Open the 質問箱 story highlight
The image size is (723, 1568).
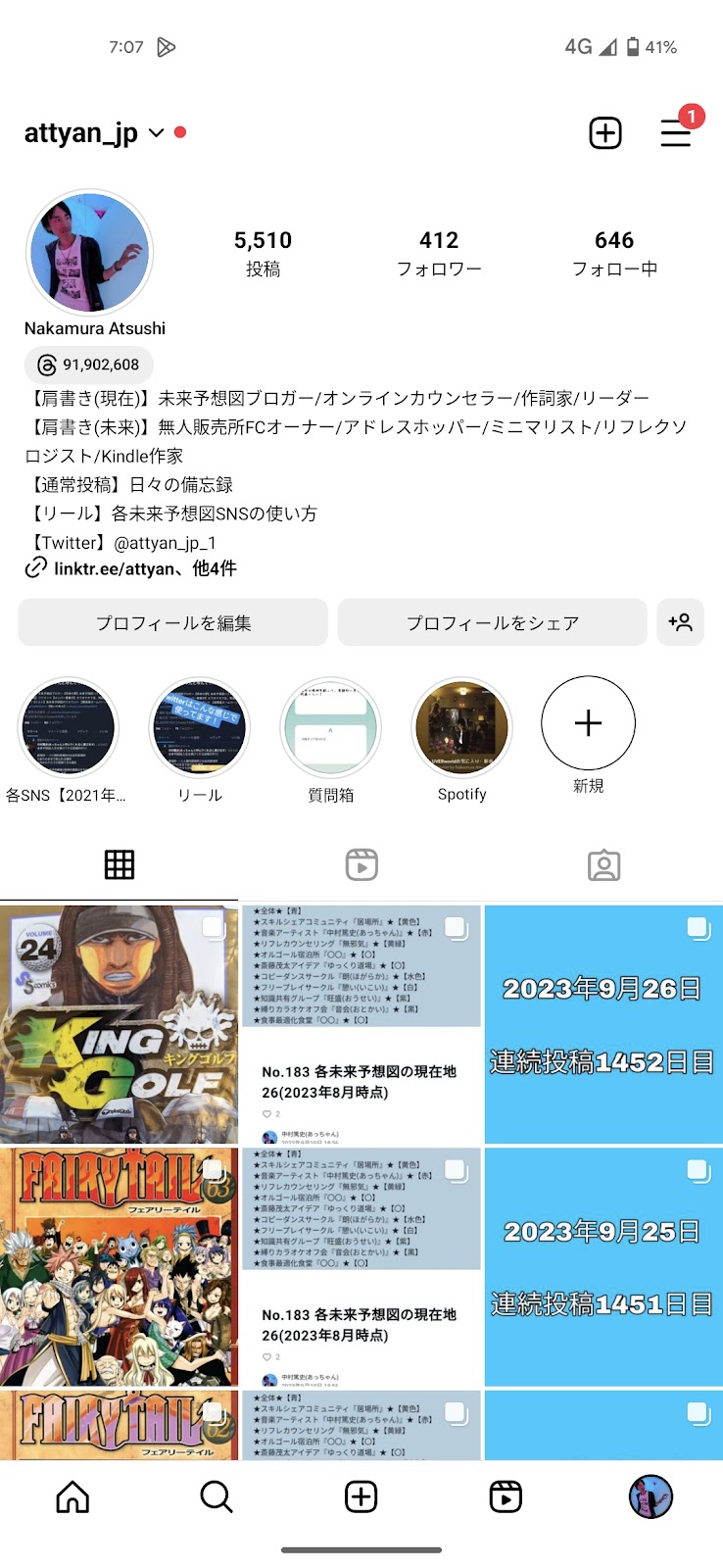(330, 728)
